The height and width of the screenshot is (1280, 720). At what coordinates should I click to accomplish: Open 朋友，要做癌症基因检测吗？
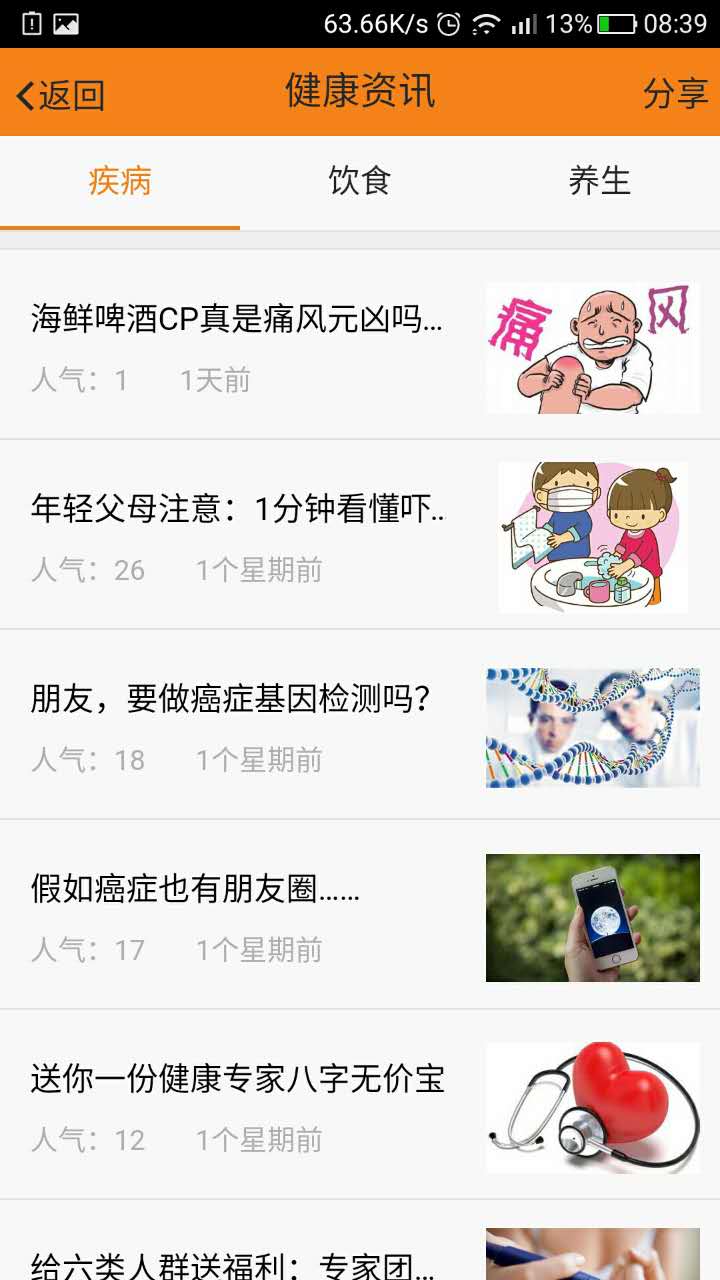point(231,700)
